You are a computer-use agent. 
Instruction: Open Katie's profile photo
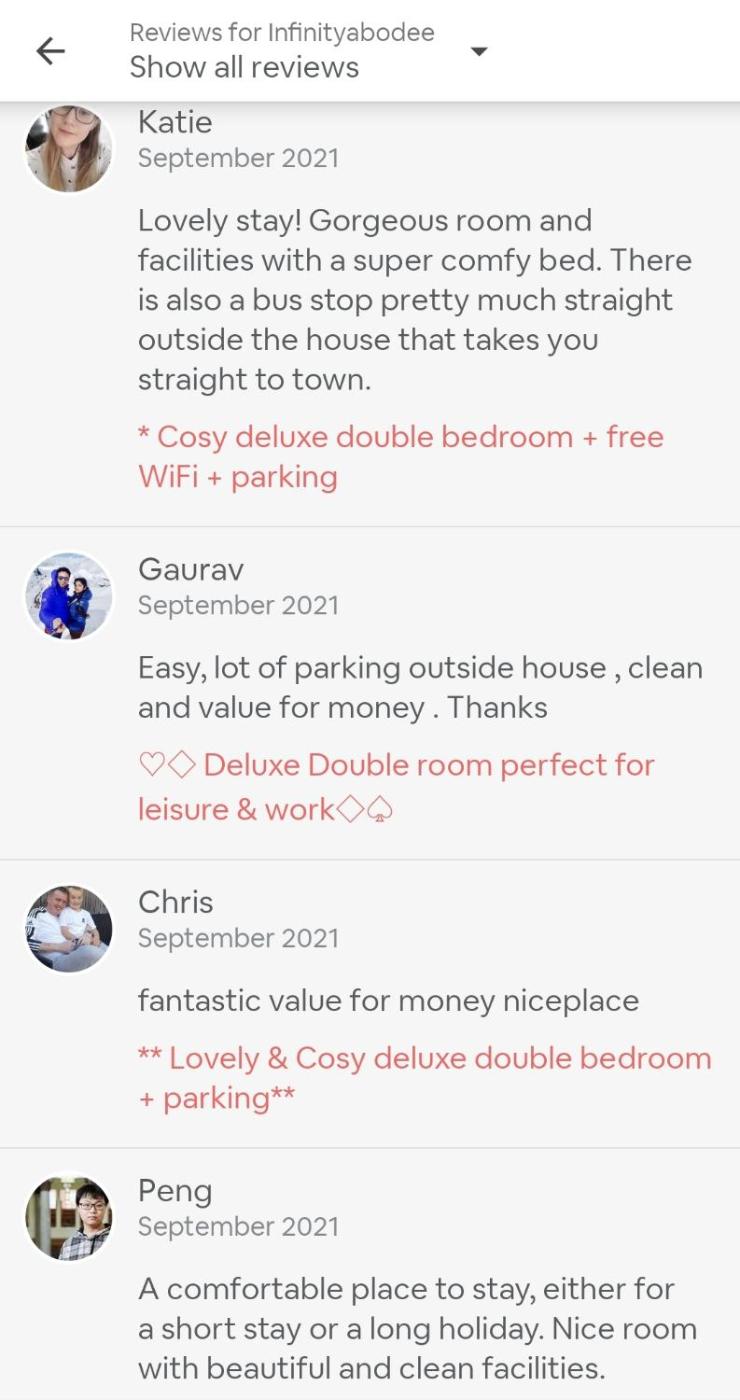point(69,148)
